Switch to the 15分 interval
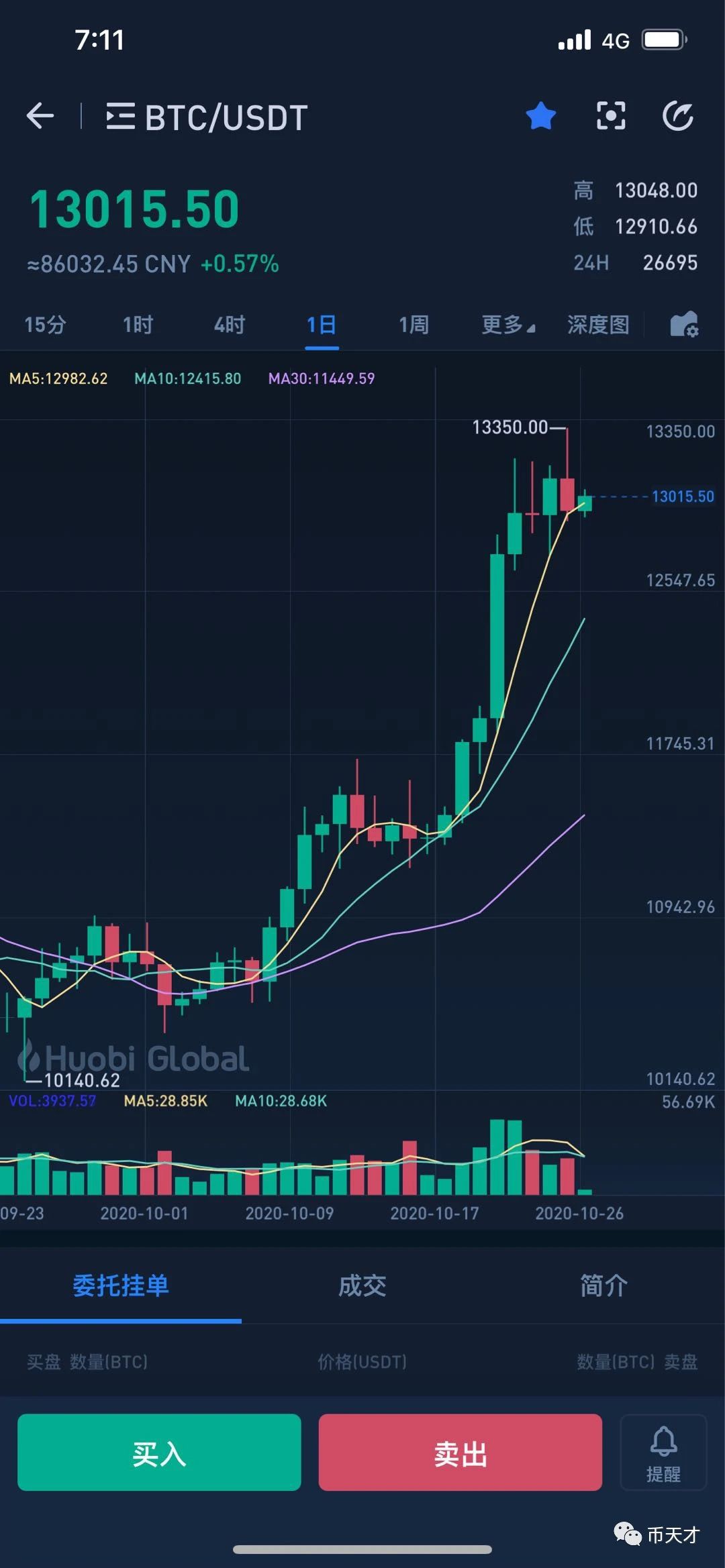The image size is (725, 1568). pos(45,325)
